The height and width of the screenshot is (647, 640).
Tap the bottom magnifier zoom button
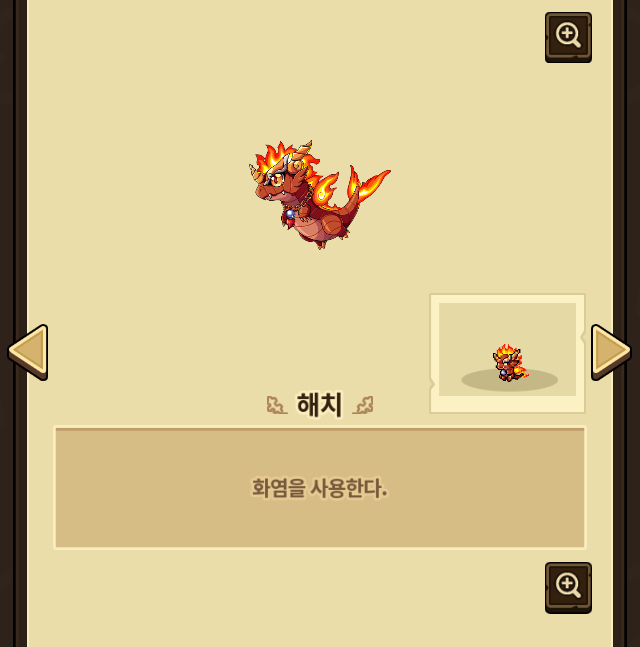568,586
